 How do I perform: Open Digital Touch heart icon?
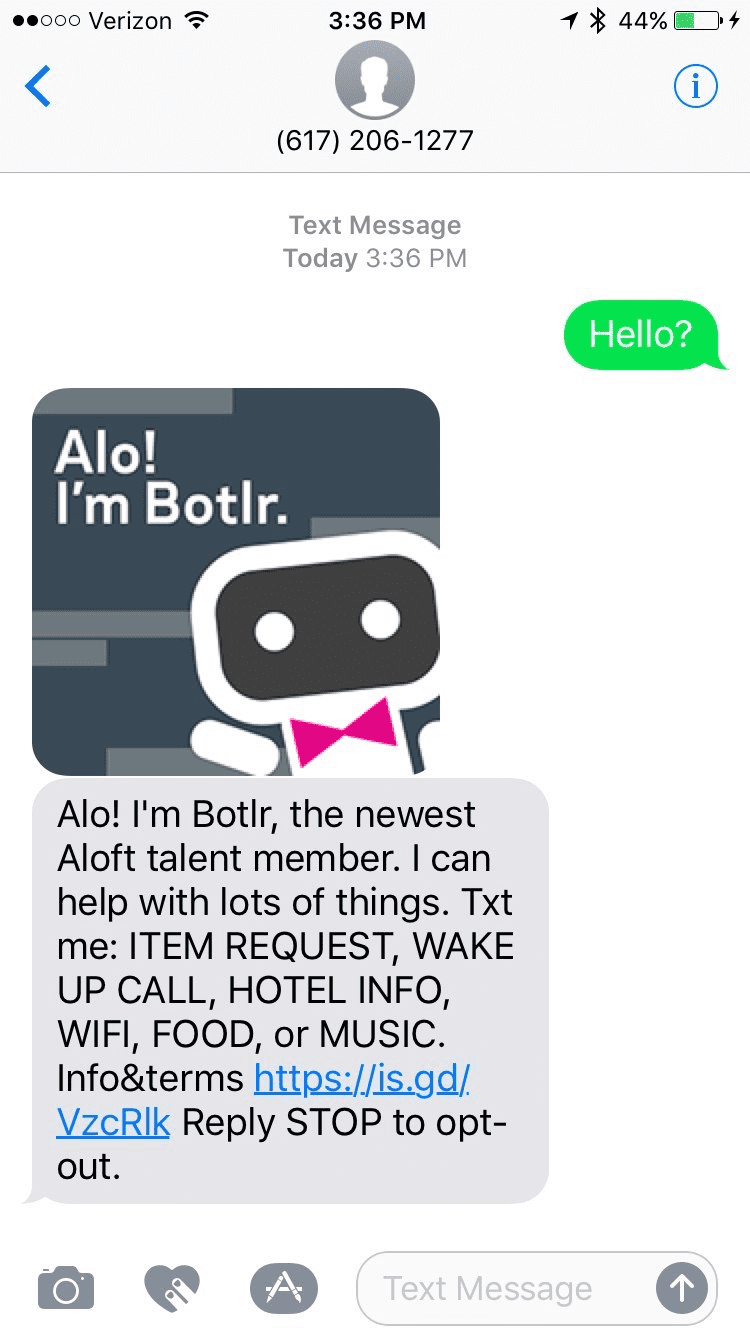(x=172, y=1288)
